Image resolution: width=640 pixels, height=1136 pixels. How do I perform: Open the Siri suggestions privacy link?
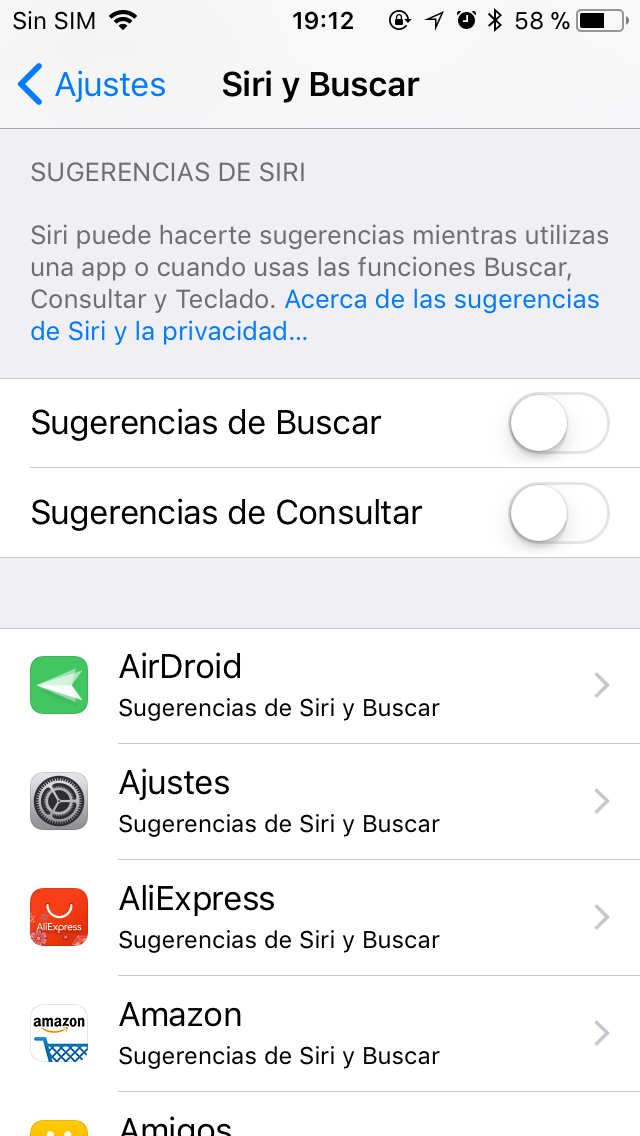tap(315, 315)
